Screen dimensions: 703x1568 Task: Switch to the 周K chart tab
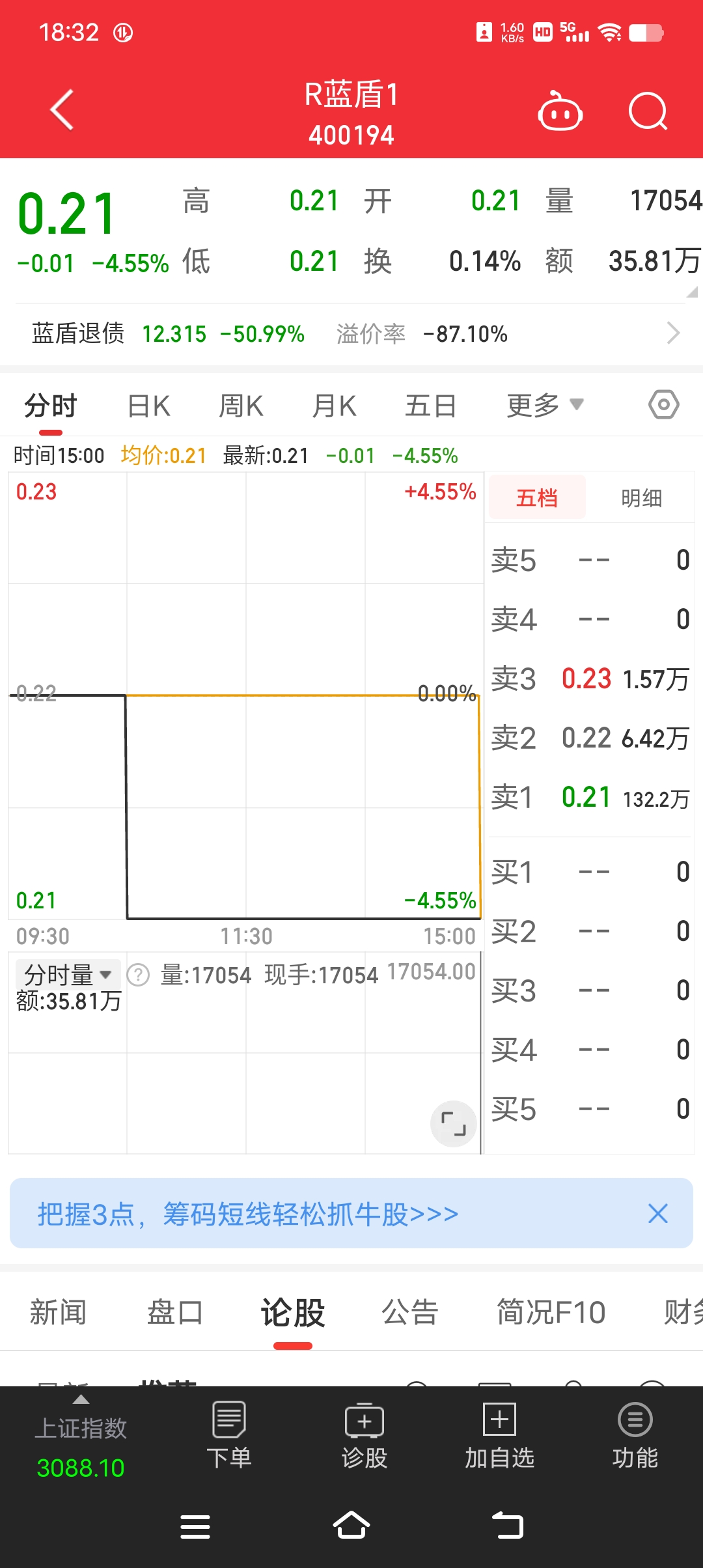point(241,406)
